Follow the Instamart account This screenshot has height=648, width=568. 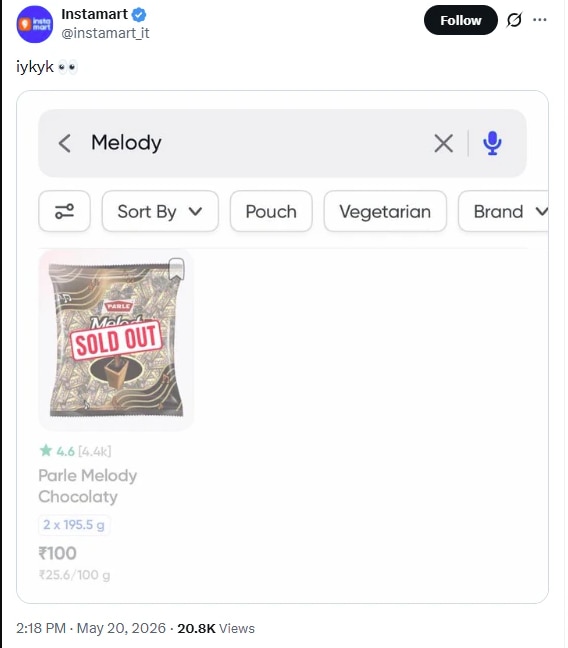coord(461,20)
